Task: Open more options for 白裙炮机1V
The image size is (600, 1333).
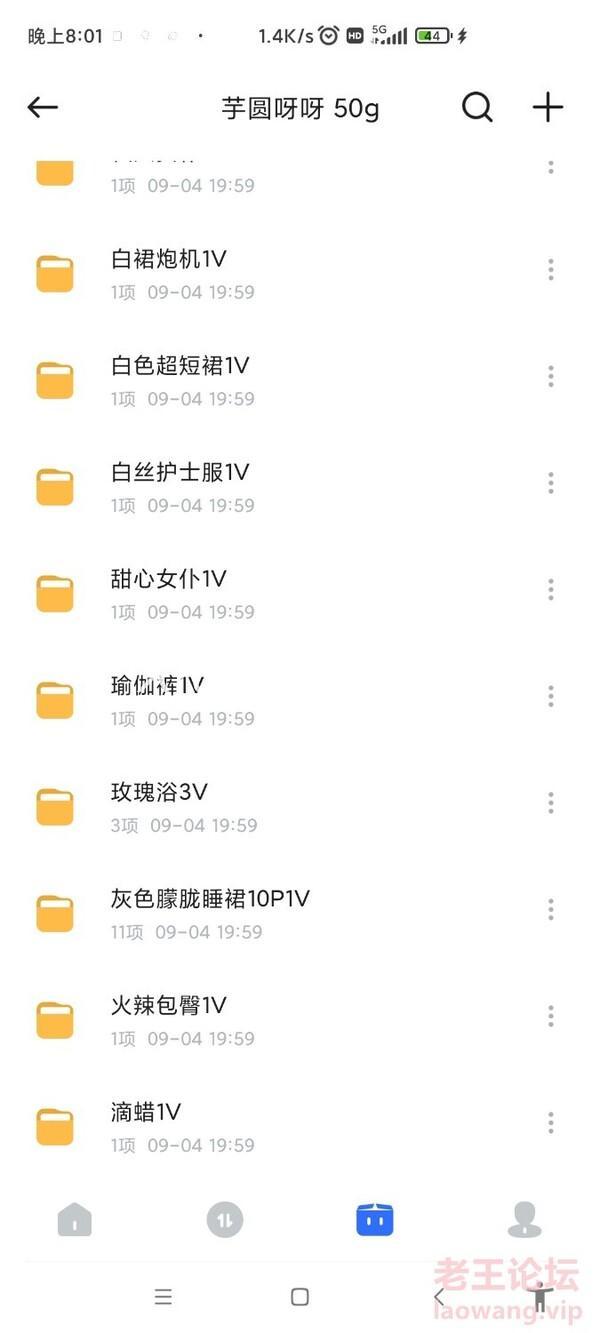Action: [551, 270]
